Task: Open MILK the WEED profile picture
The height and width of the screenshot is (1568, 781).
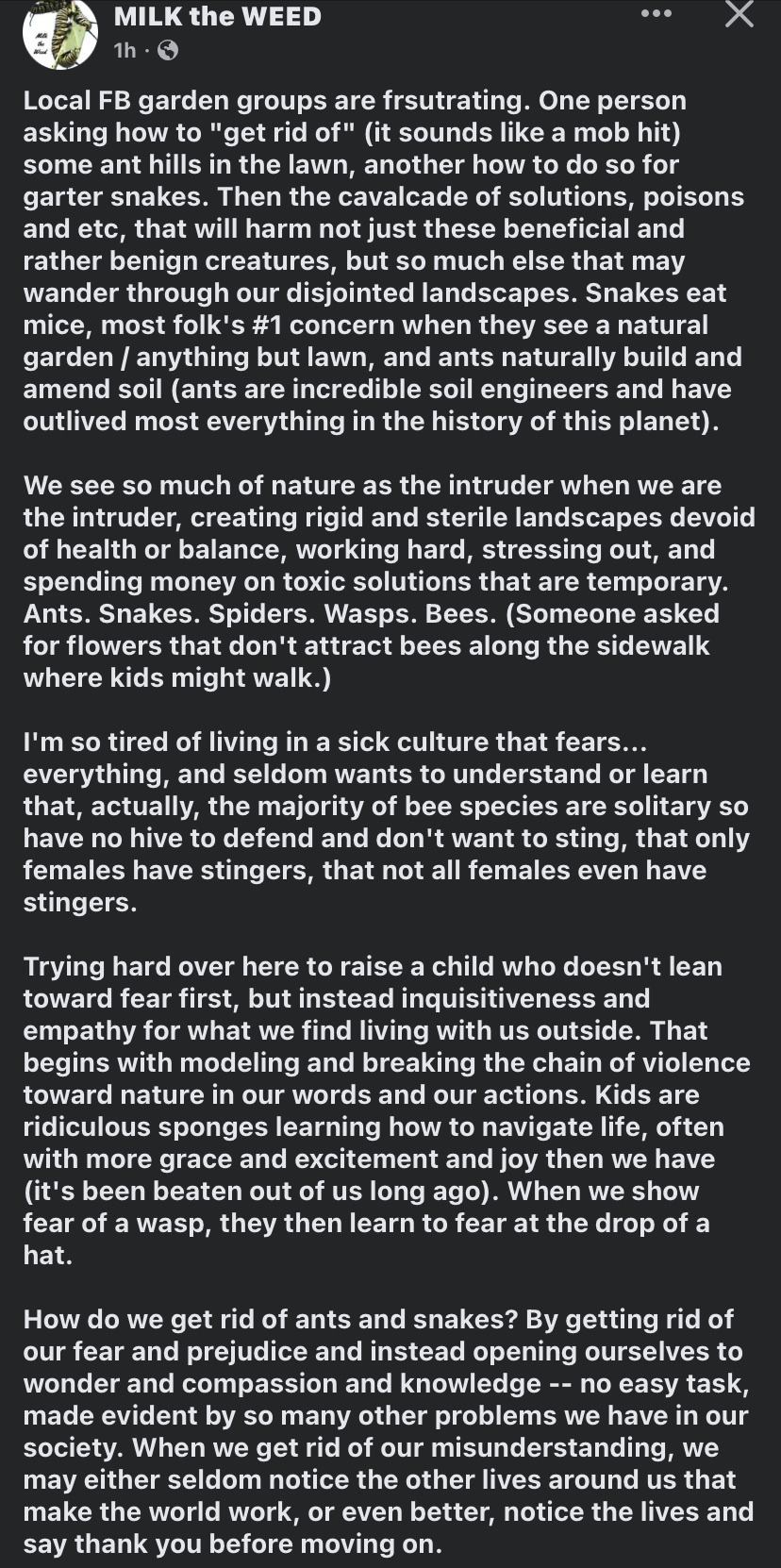Action: pos(59,33)
